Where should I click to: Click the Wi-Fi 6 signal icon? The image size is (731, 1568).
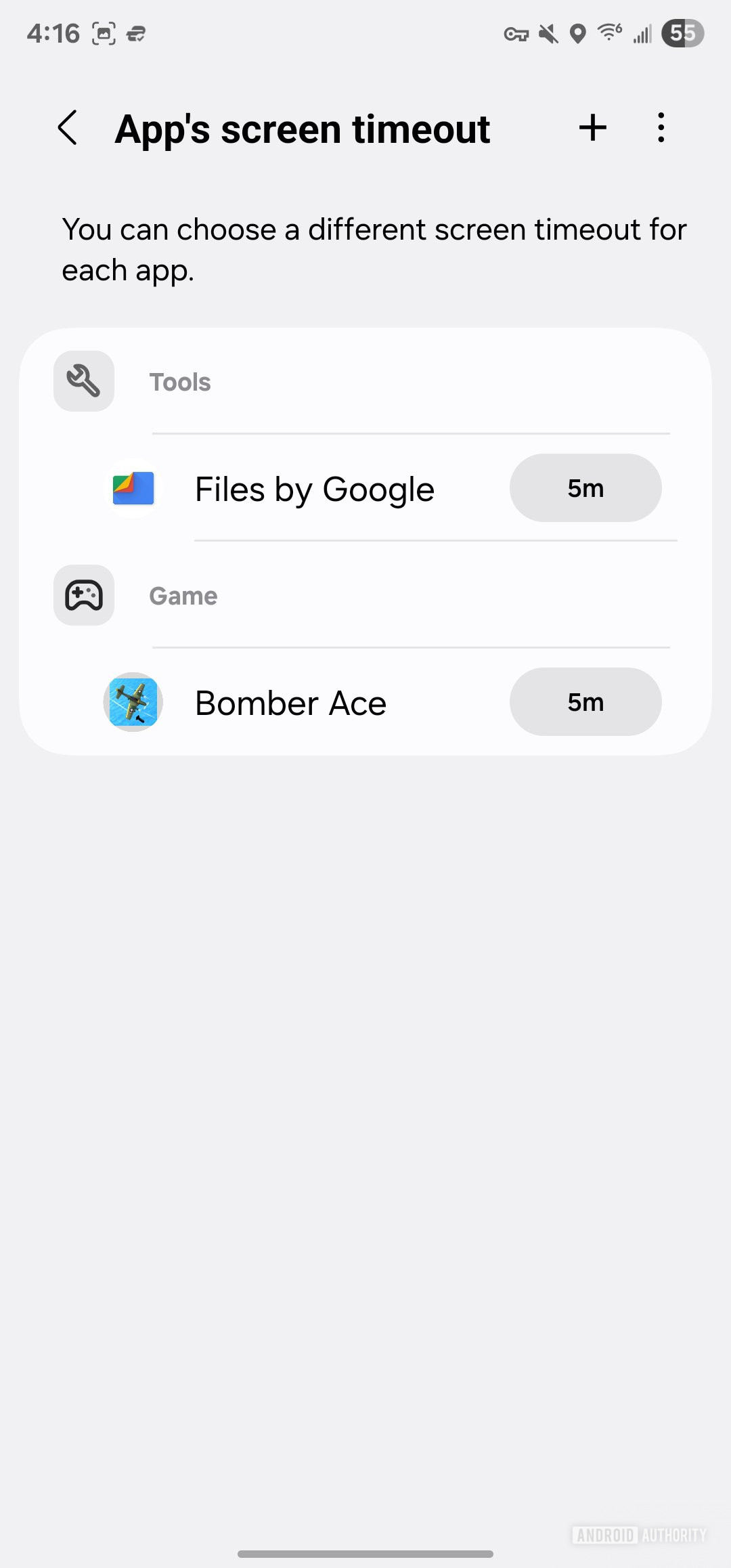[608, 32]
